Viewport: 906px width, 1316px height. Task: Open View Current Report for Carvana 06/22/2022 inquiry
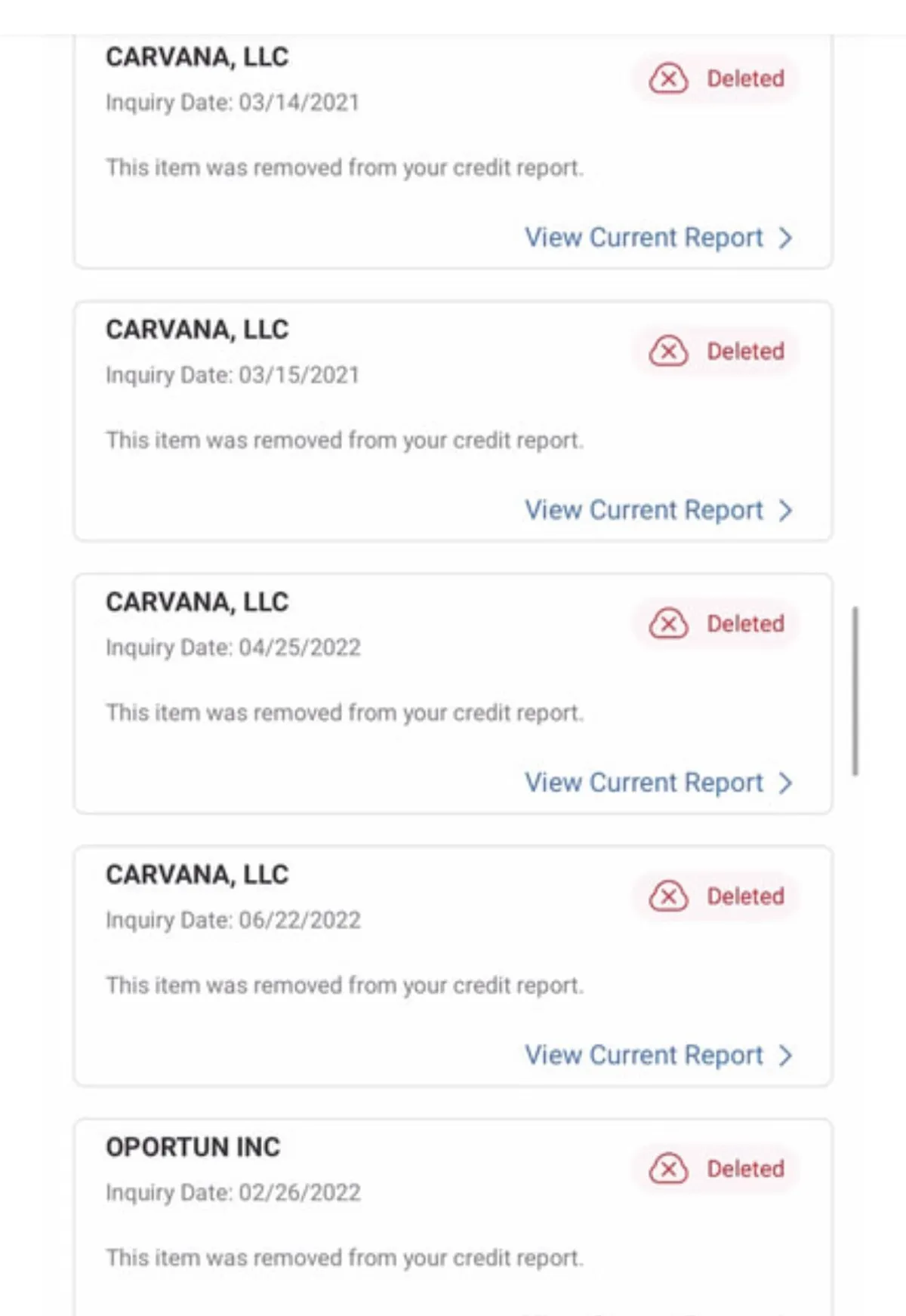click(x=658, y=1055)
